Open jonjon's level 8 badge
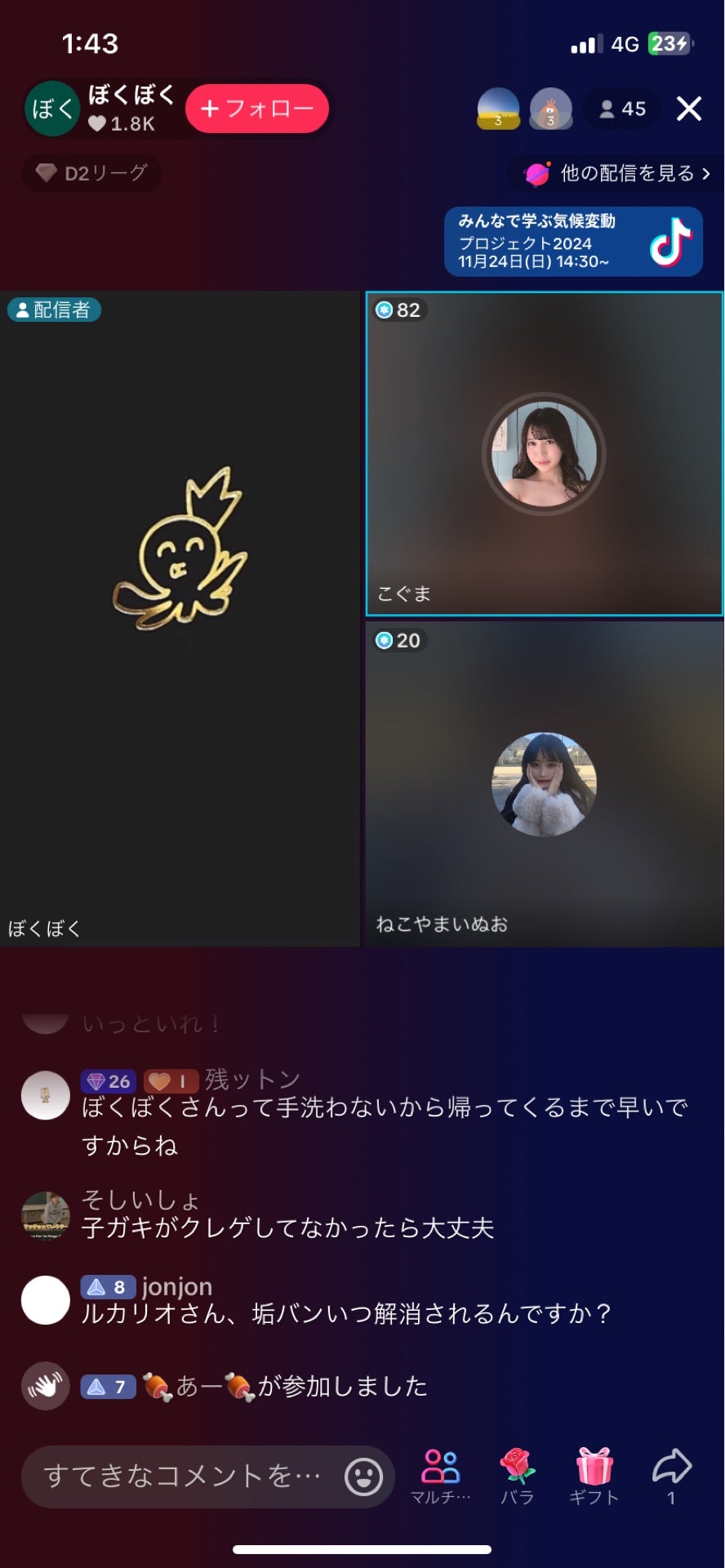The height and width of the screenshot is (1568, 725). click(109, 1286)
